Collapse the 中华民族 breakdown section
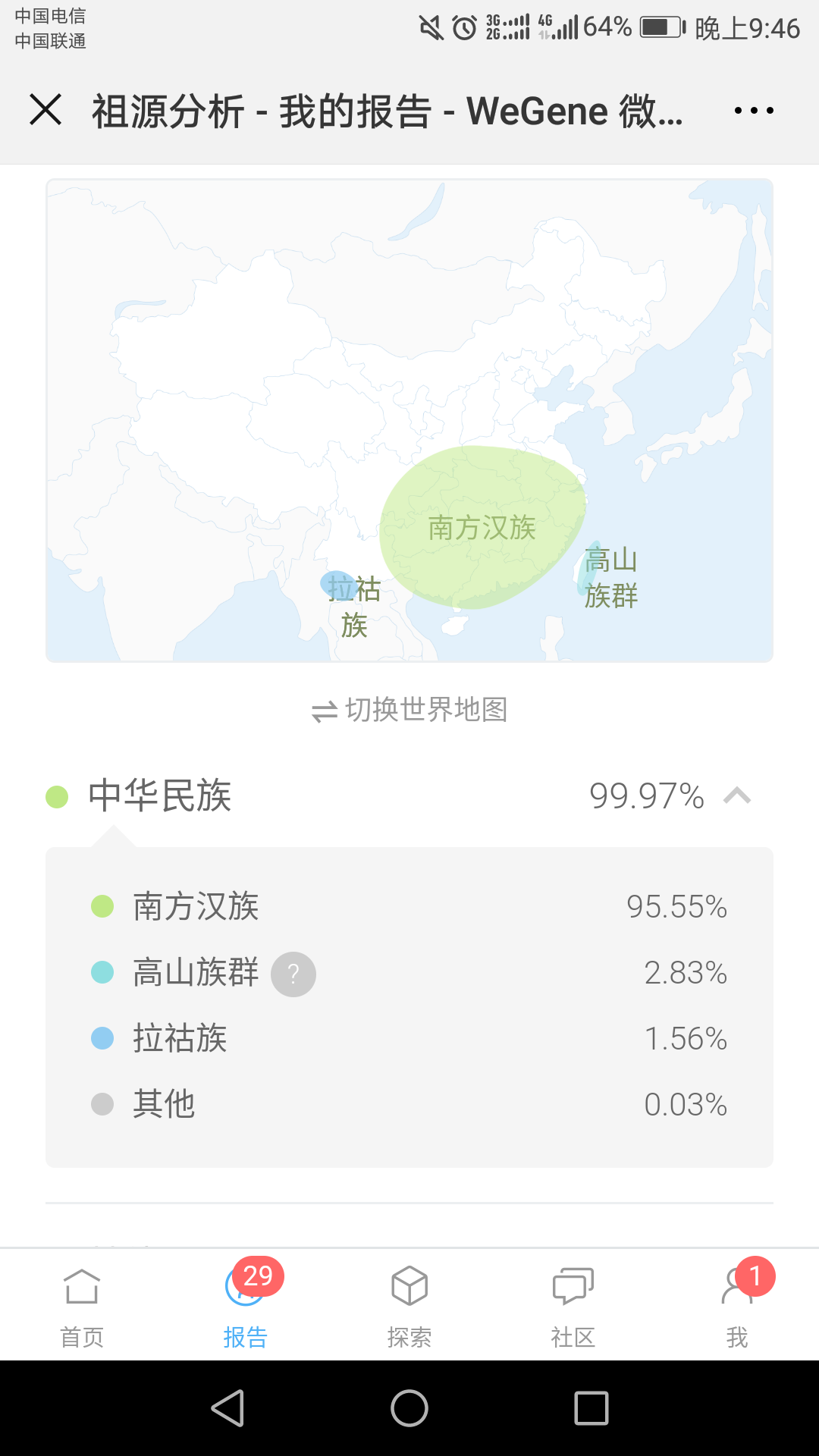Viewport: 819px width, 1456px height. (x=737, y=795)
